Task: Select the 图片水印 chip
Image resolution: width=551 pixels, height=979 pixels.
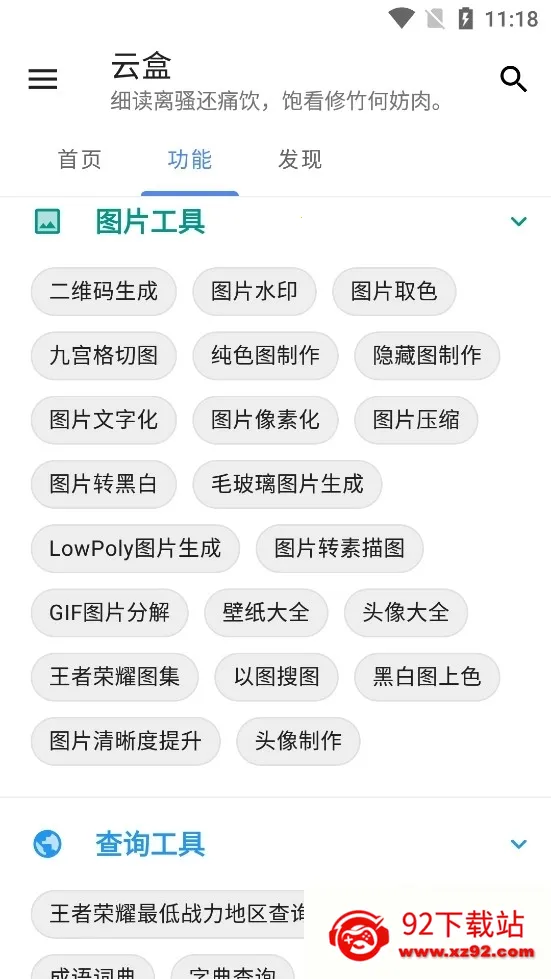Action: click(x=254, y=292)
